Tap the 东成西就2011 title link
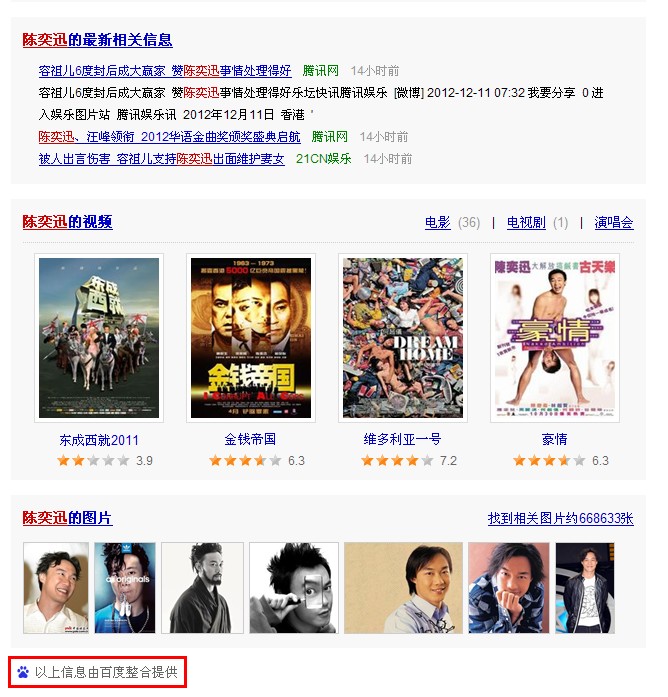Image resolution: width=668 pixels, height=697 pixels. pos(99,440)
